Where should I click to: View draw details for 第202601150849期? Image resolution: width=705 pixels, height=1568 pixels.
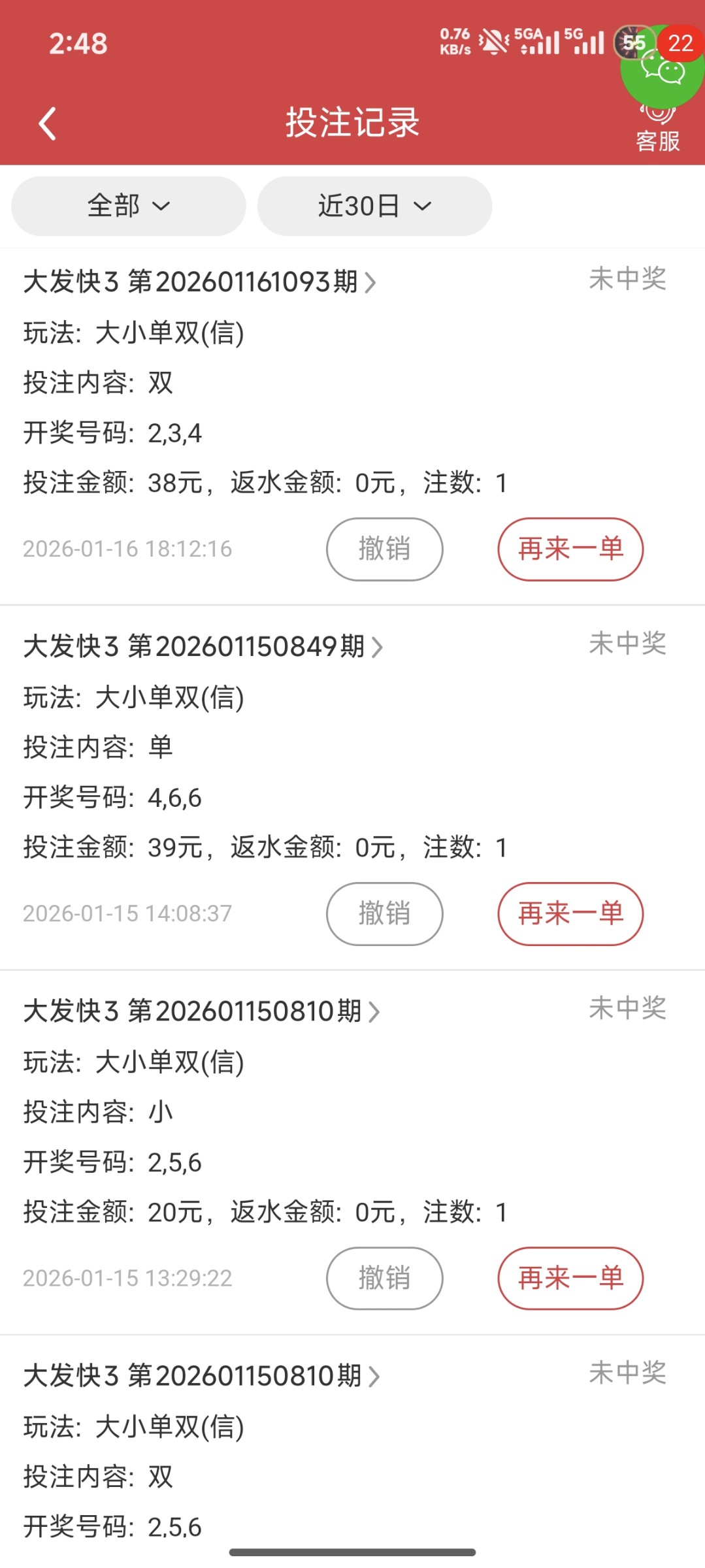[203, 647]
